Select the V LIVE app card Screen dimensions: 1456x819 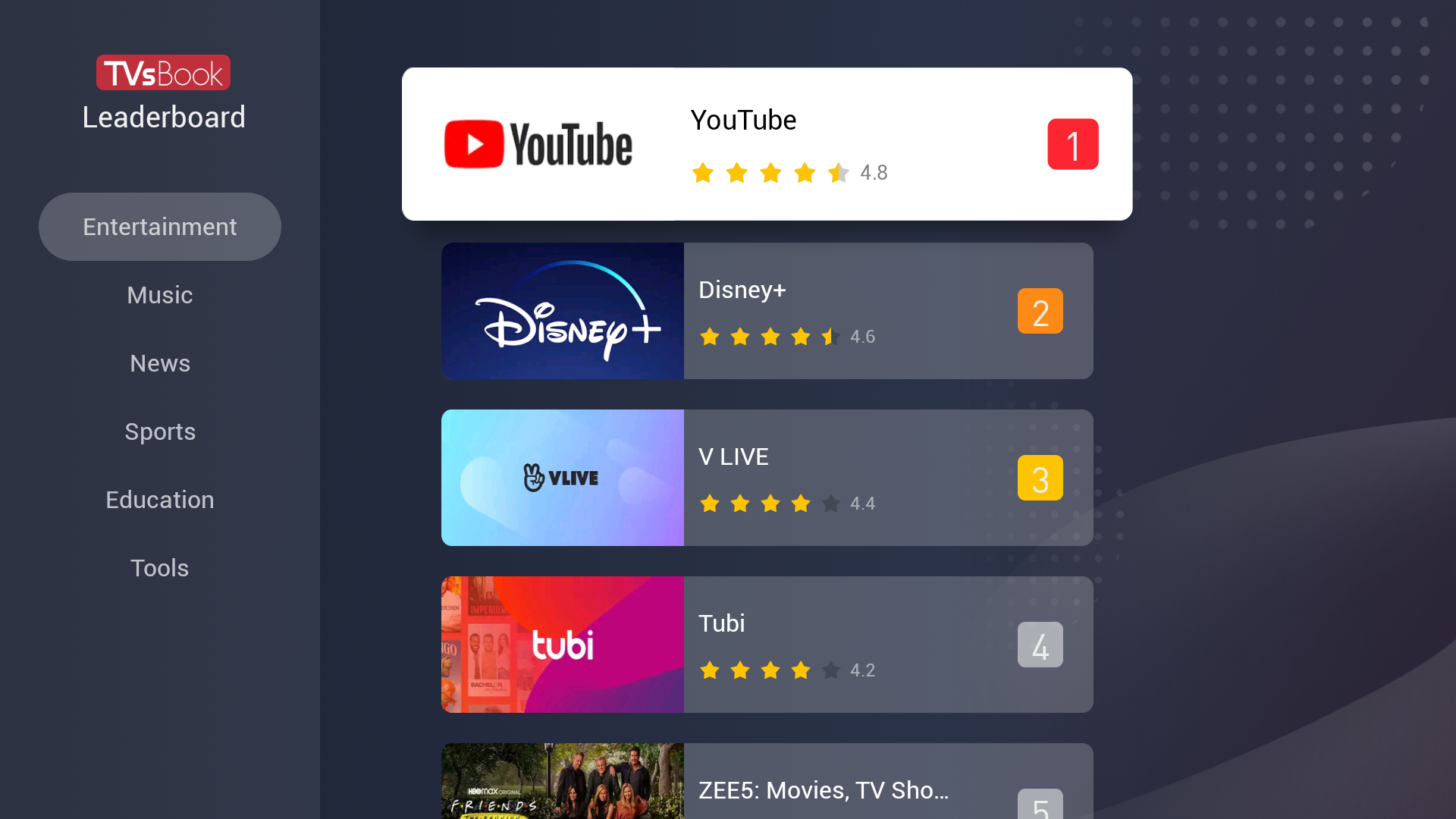(766, 478)
